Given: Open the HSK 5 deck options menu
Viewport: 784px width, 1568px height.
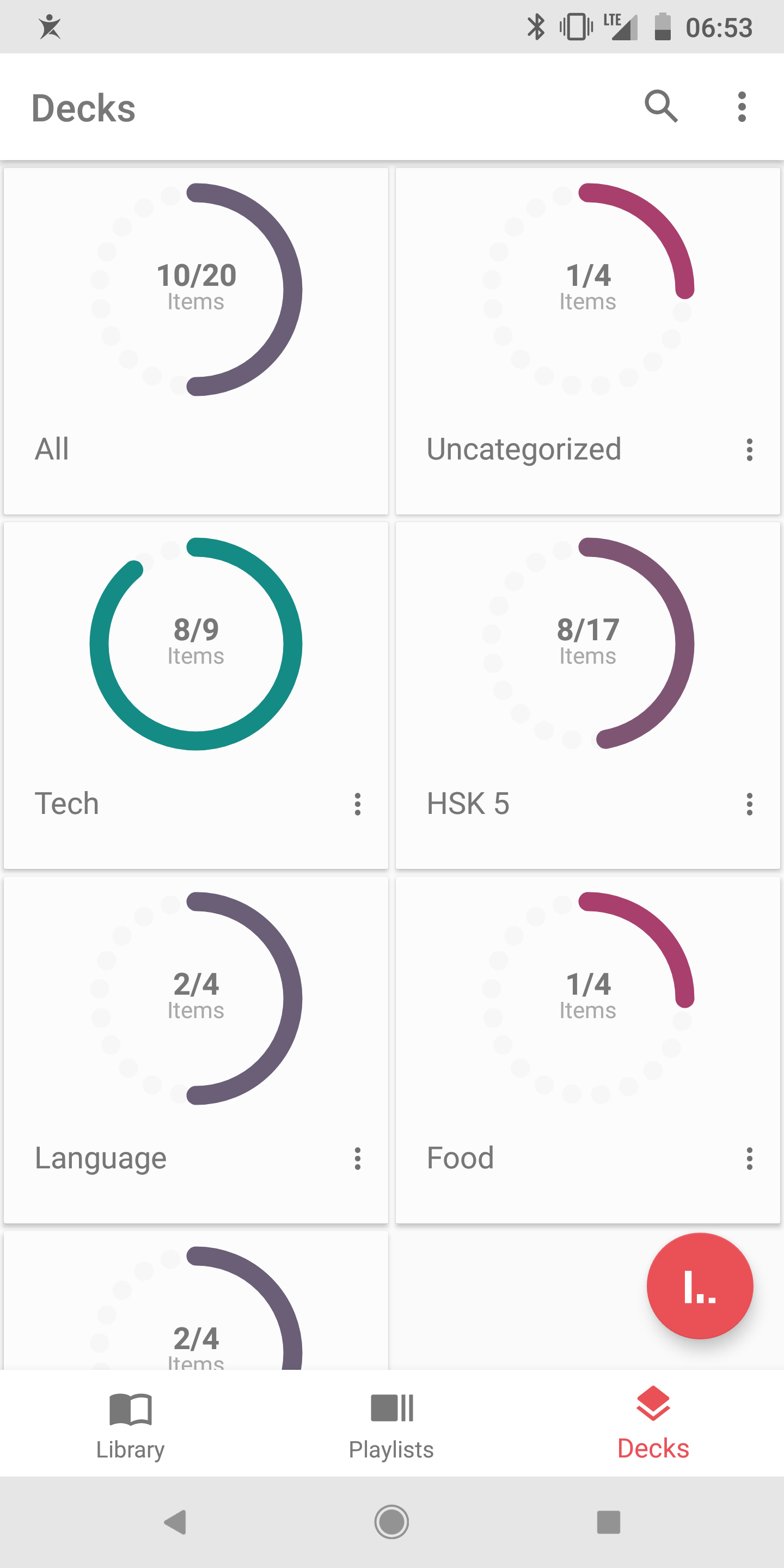Looking at the screenshot, I should 749,804.
